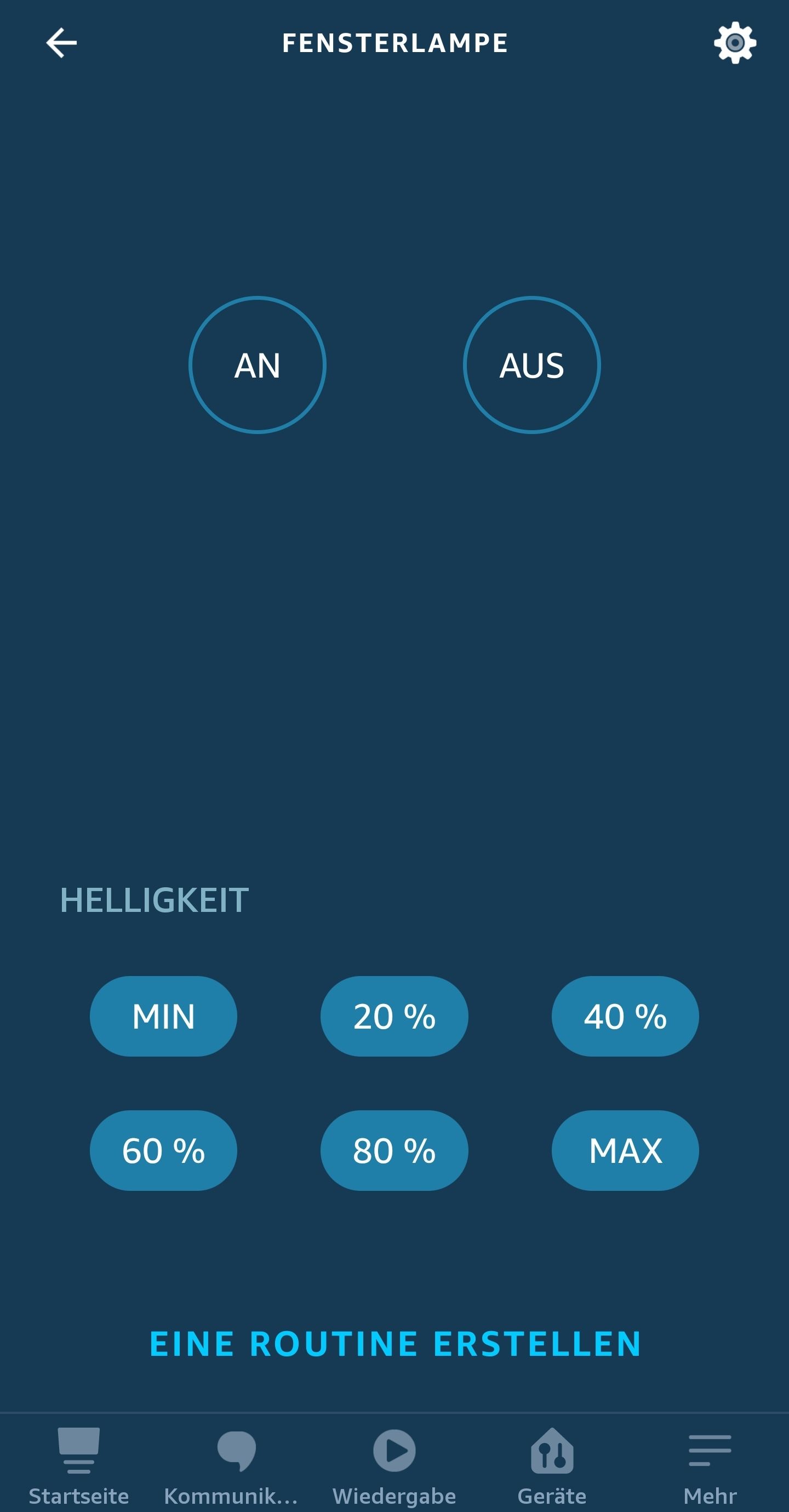Go back using the arrow icon

(61, 43)
